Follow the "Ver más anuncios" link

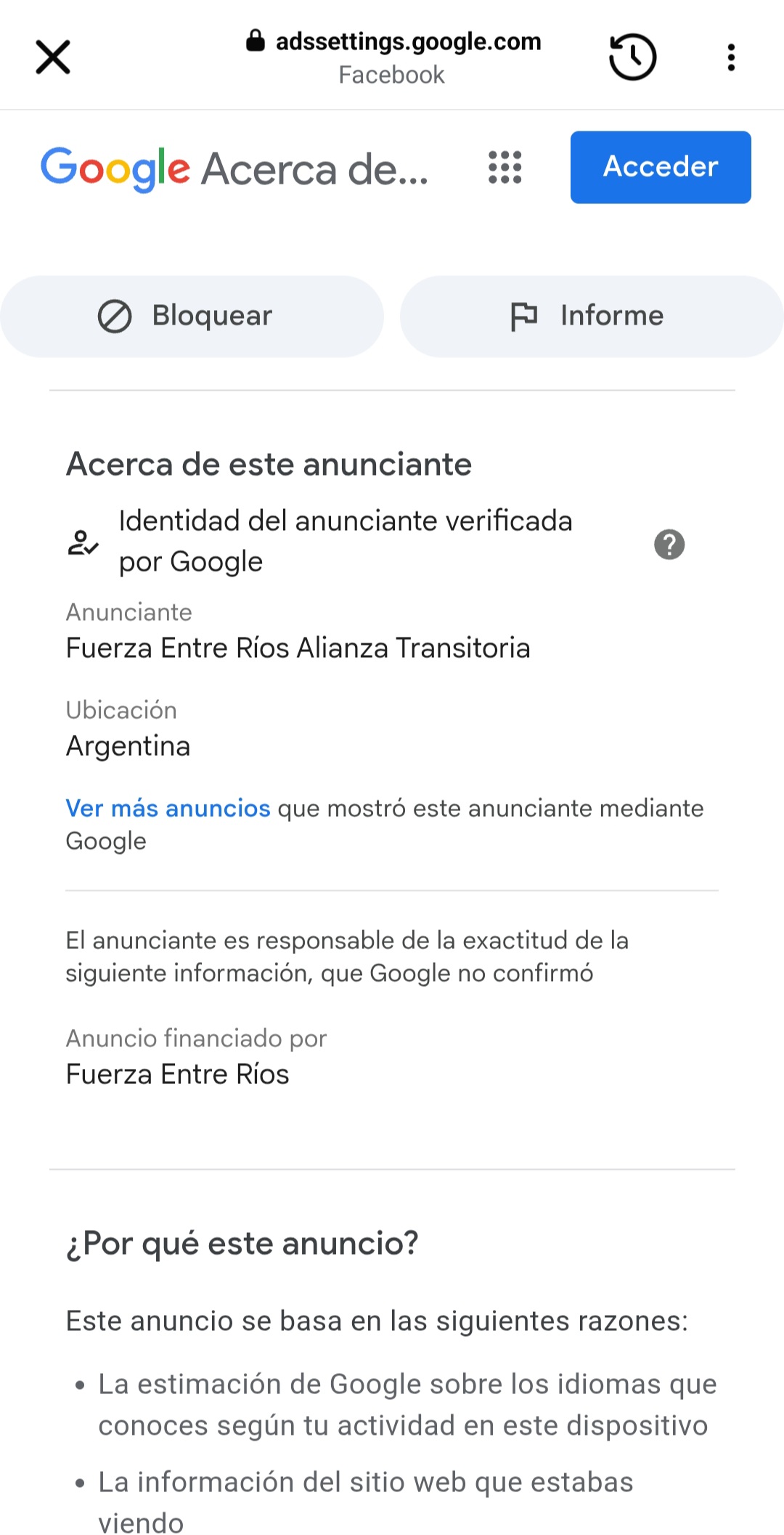168,808
